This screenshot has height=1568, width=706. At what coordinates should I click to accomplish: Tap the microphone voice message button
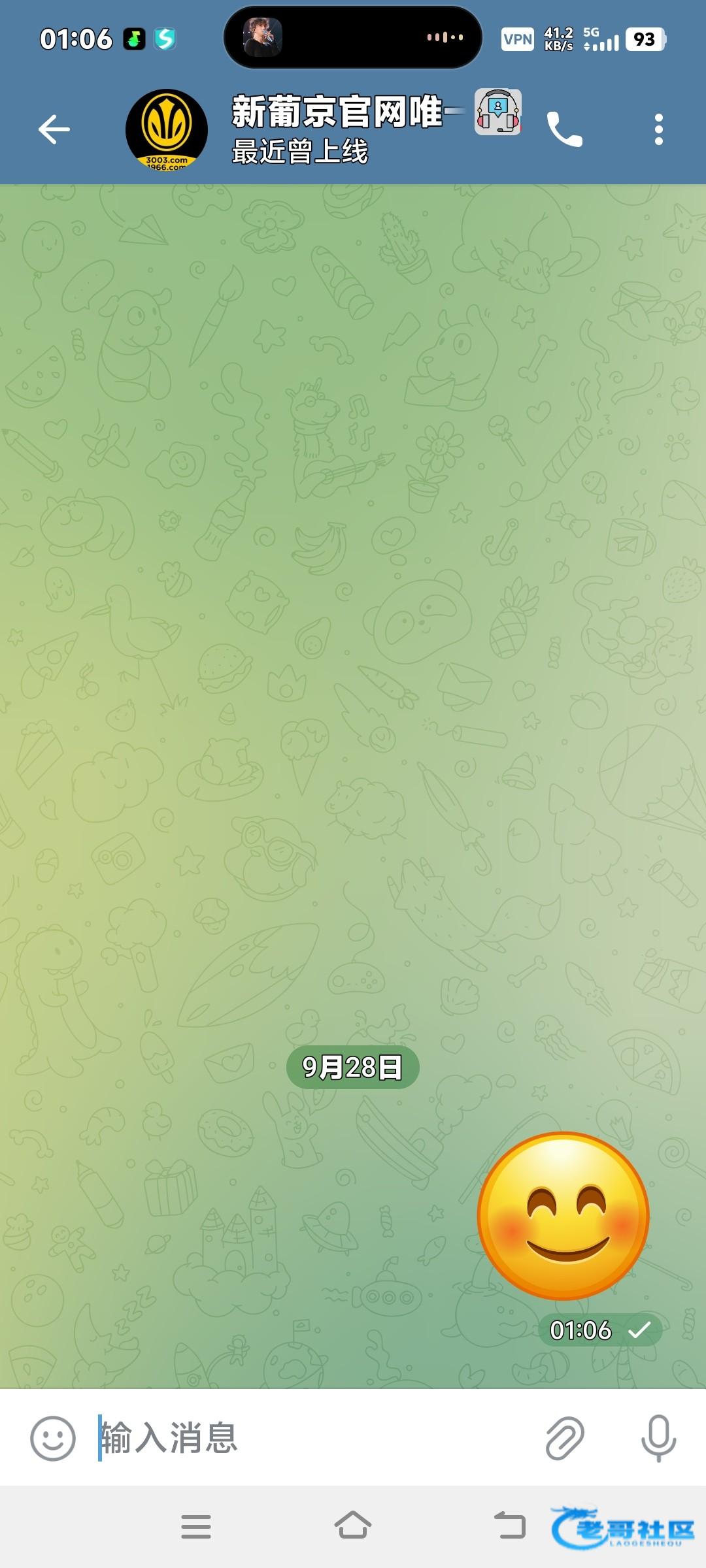click(x=658, y=1438)
